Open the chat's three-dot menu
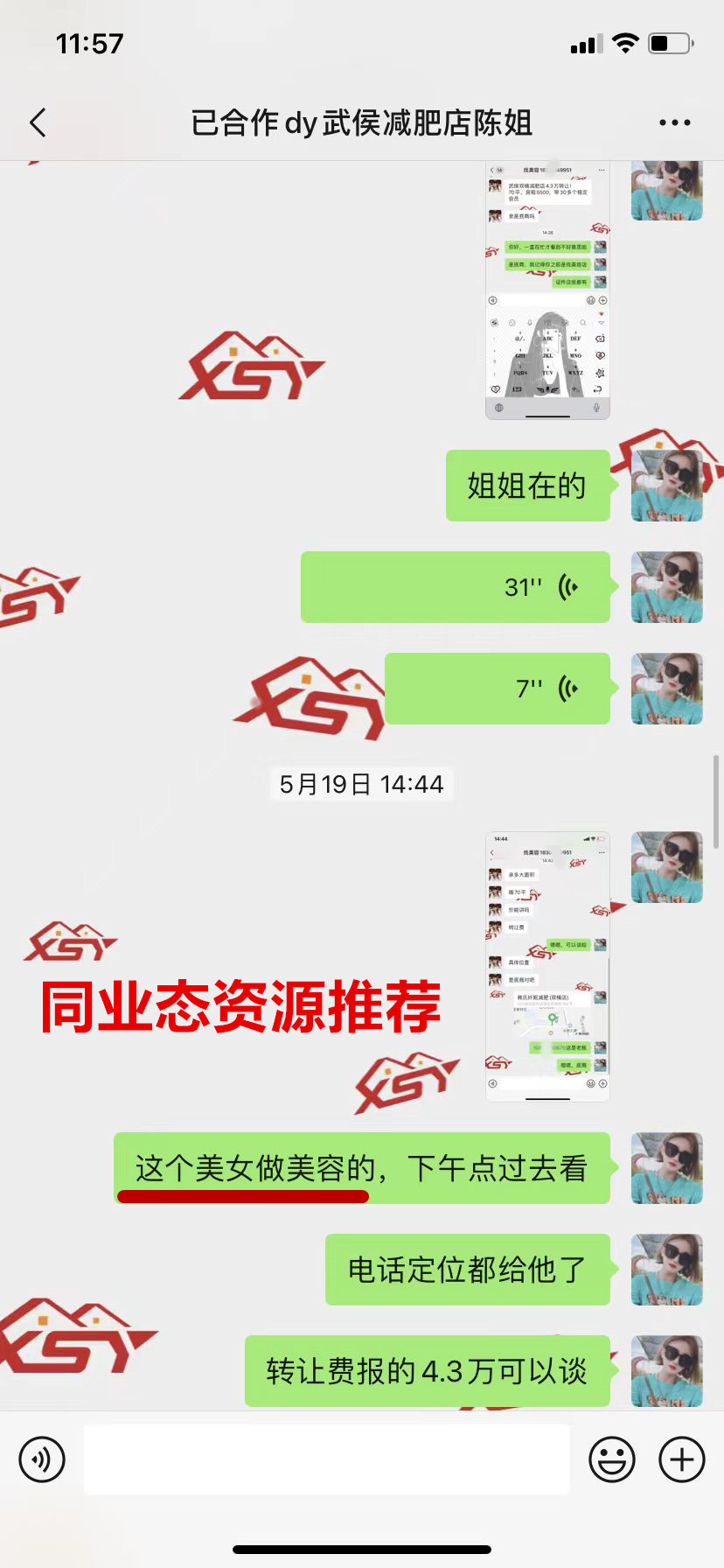Screen dimensions: 724x1568 674,122
